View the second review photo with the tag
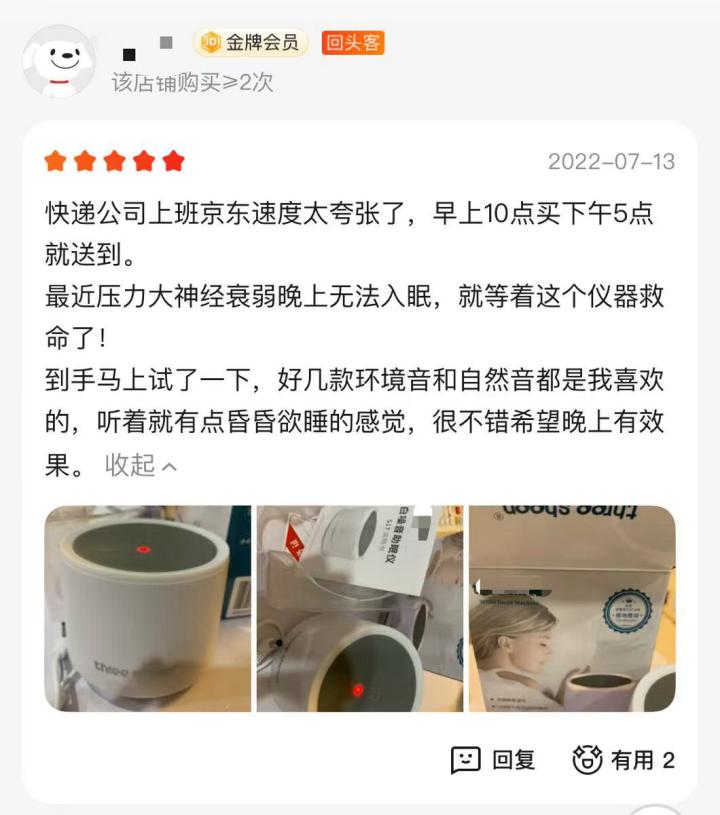720x815 pixels. tap(359, 608)
